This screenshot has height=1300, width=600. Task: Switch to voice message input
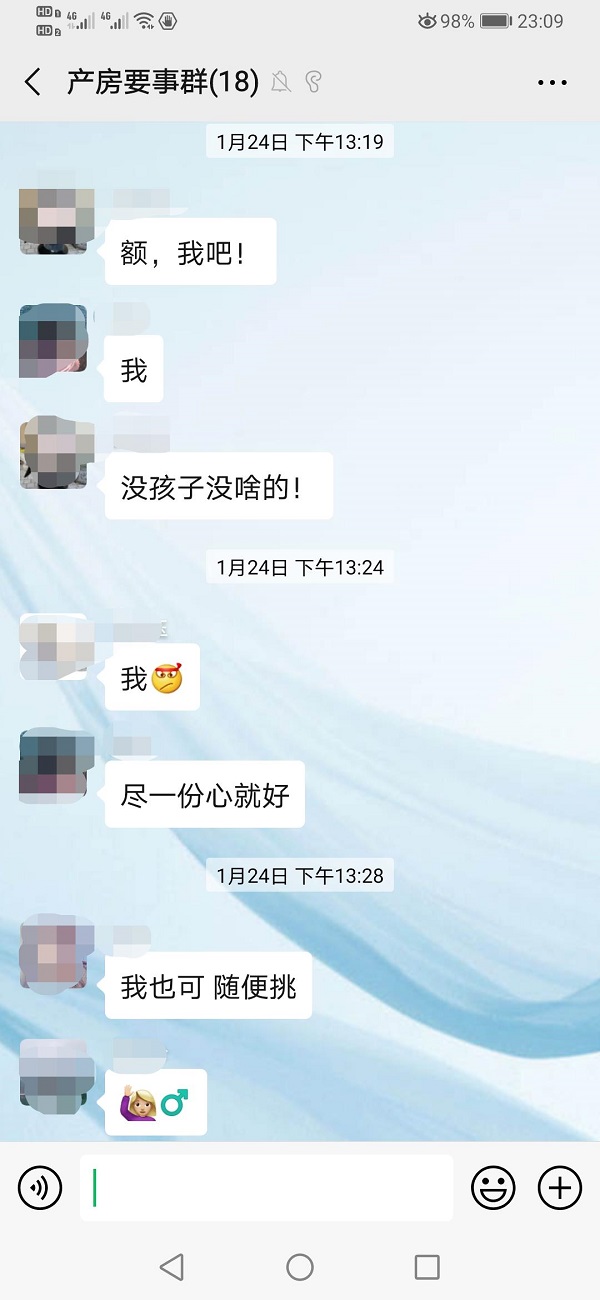(x=40, y=1188)
